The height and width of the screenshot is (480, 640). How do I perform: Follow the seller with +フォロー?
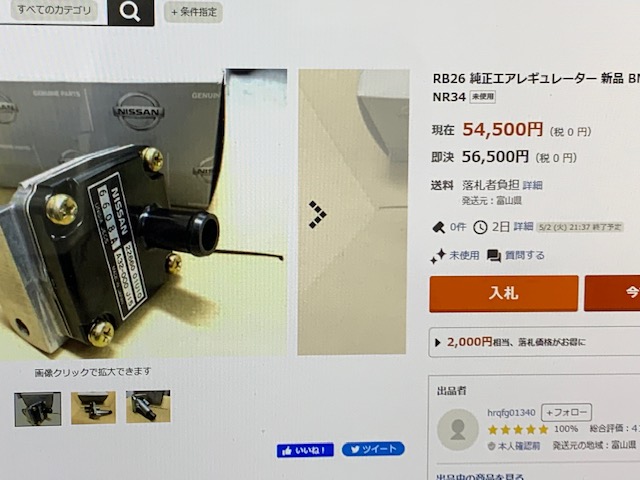pos(566,412)
